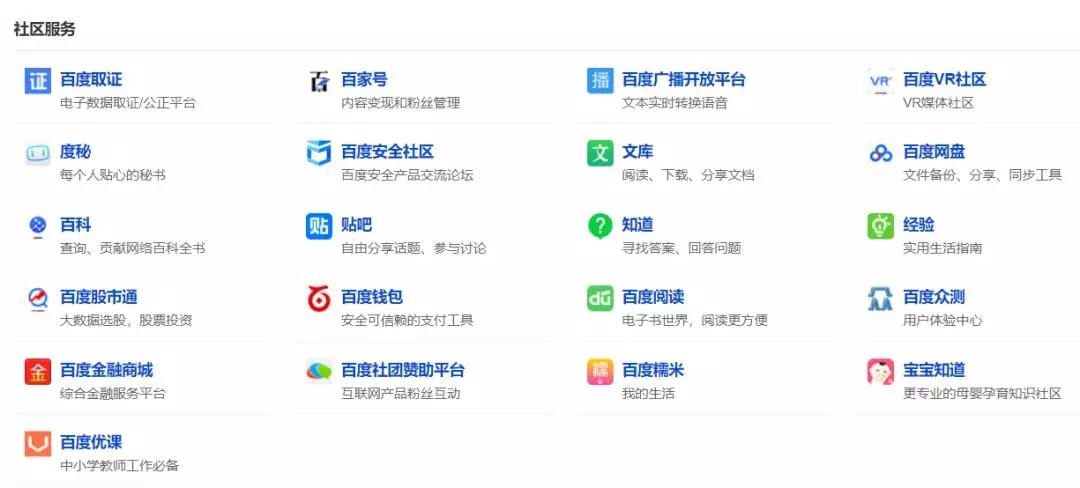Visit 贴吧 discussion forum
Image resolution: width=1080 pixels, height=488 pixels.
point(356,225)
